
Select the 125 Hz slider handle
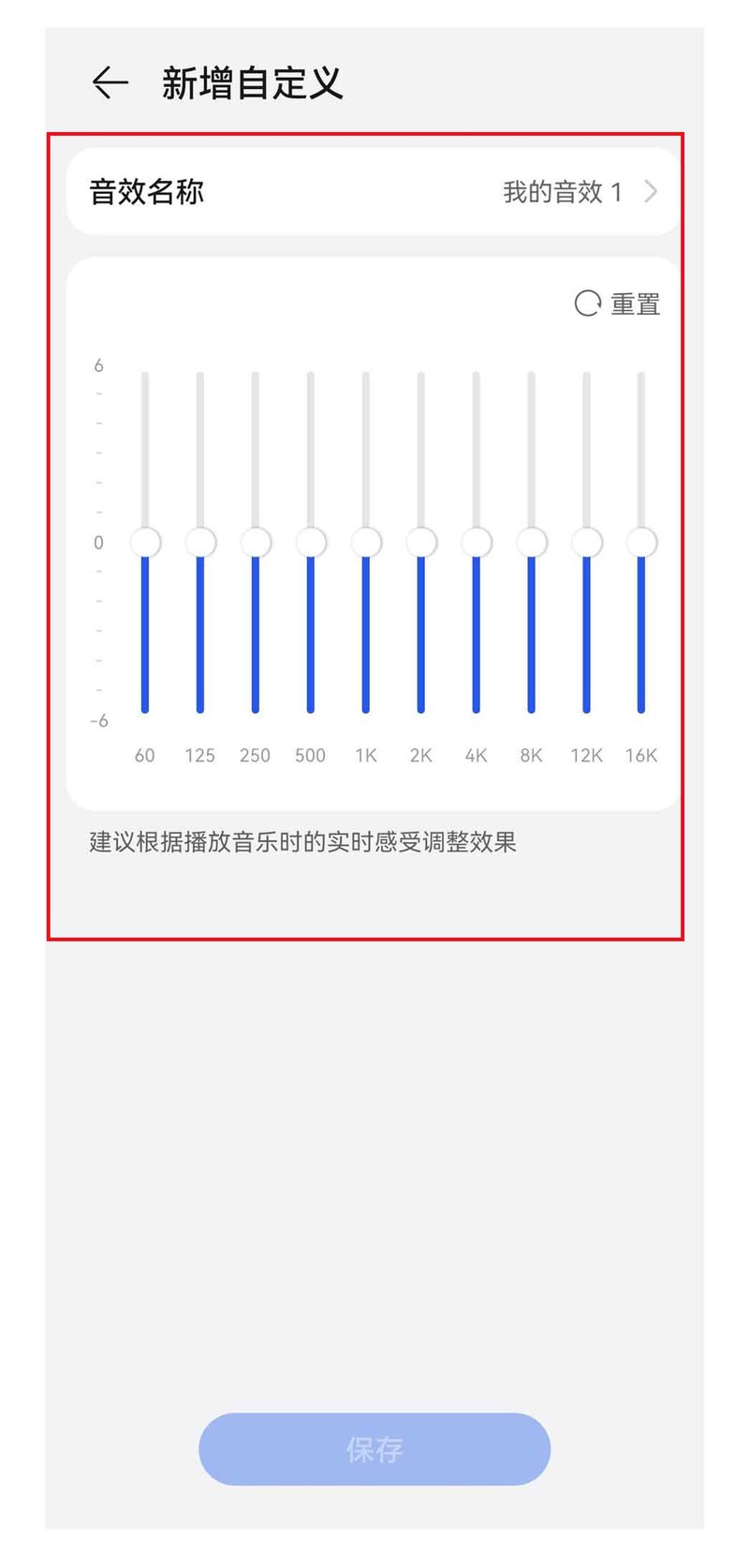[198, 543]
